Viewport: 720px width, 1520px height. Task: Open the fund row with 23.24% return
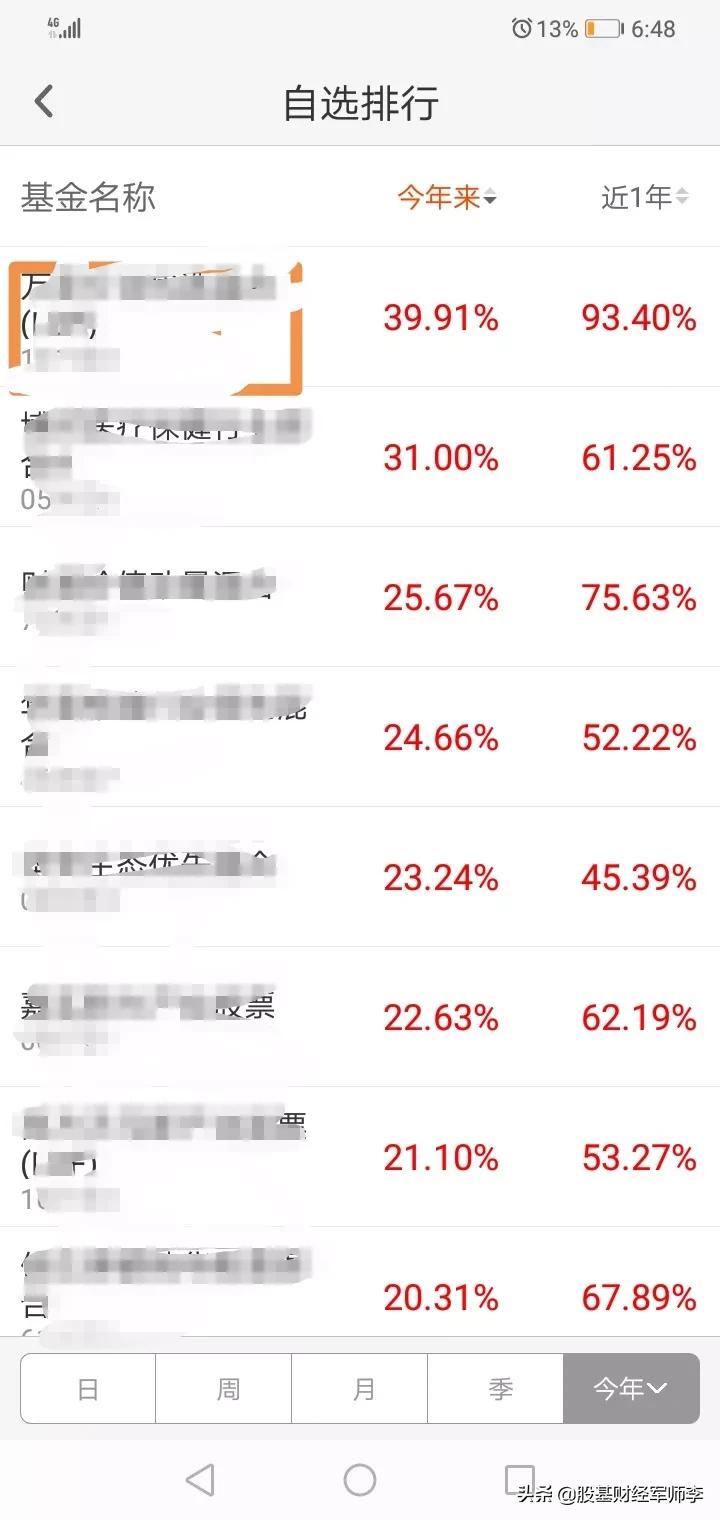pos(360,877)
